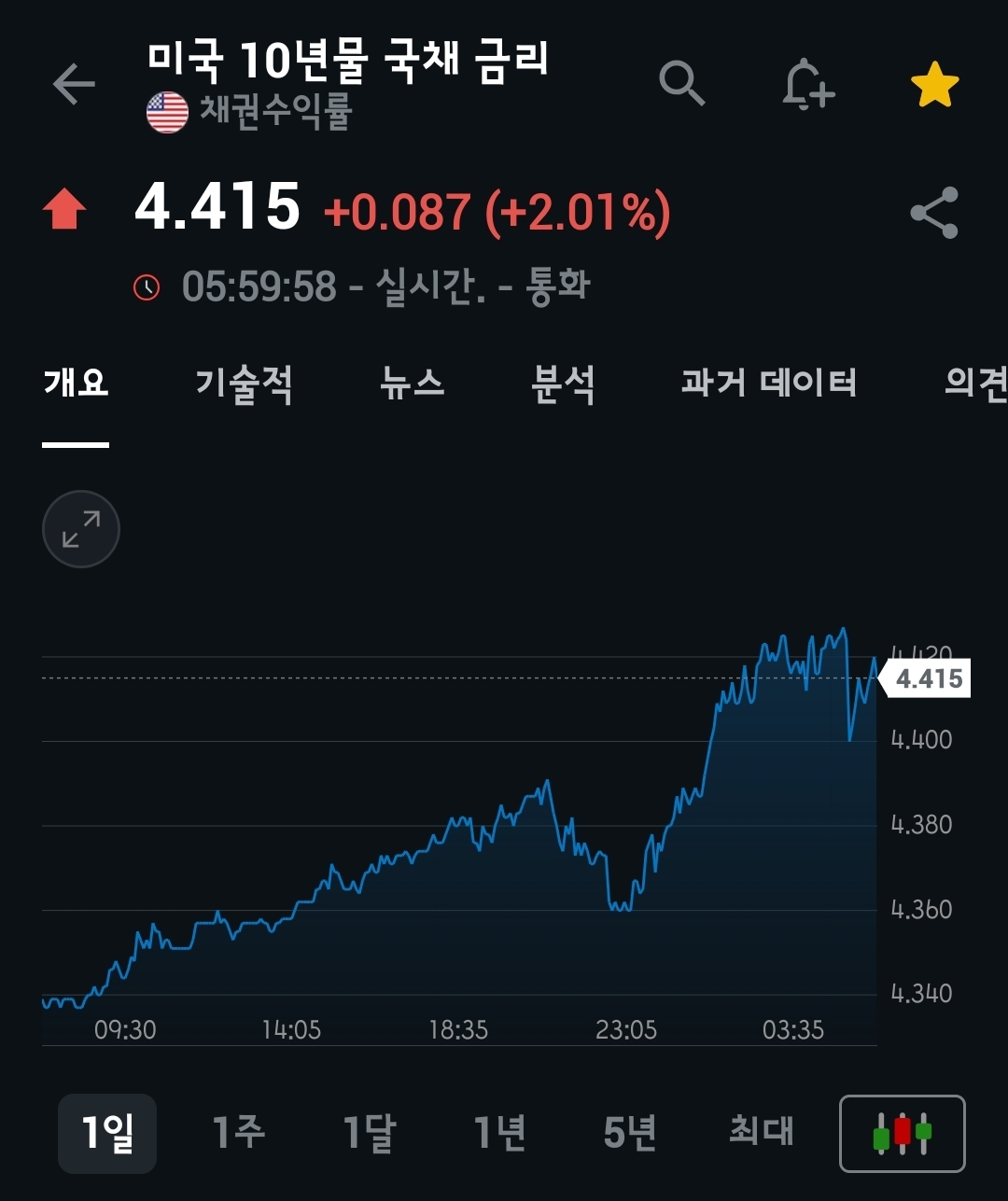Show the 5년 chart range
This screenshot has height=1201, width=1008.
[x=630, y=1133]
